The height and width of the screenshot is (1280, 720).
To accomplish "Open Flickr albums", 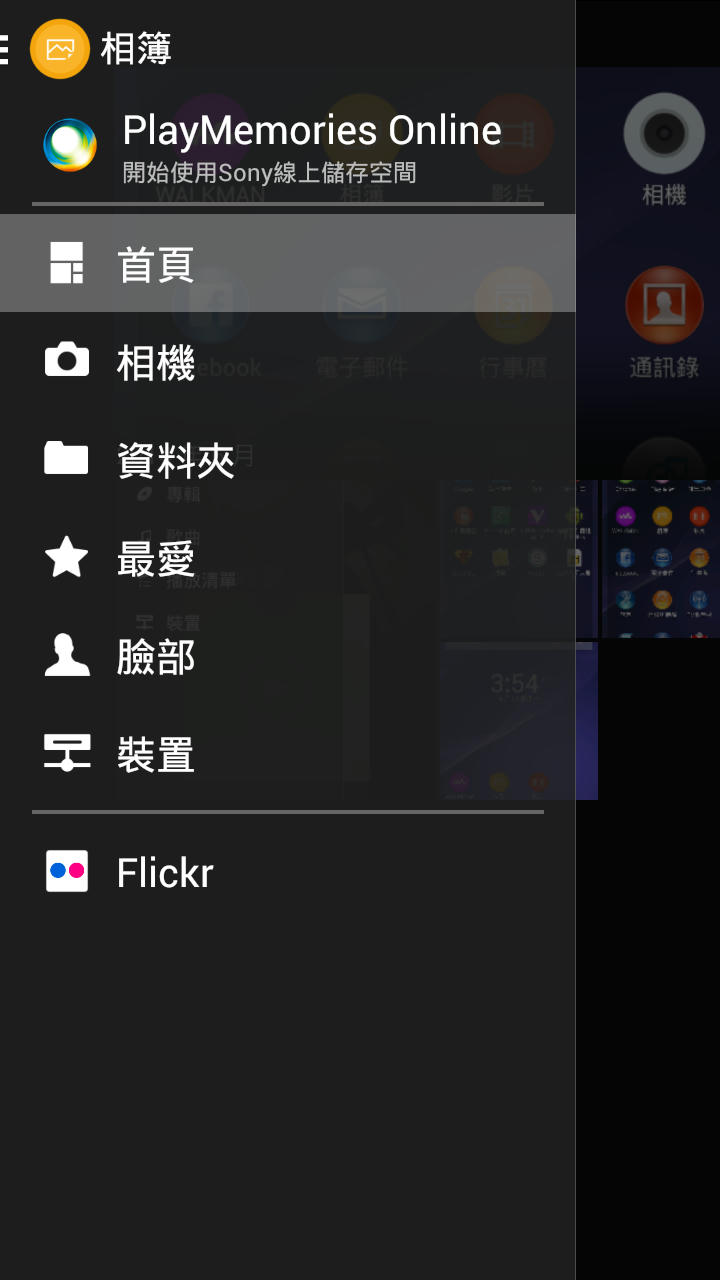I will (288, 871).
